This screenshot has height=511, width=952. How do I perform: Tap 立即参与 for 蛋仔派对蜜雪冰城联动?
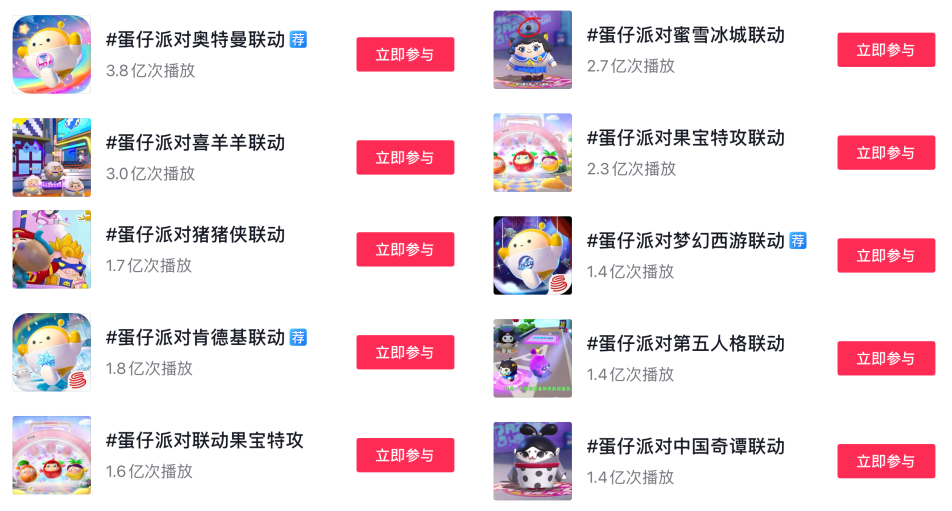click(886, 50)
